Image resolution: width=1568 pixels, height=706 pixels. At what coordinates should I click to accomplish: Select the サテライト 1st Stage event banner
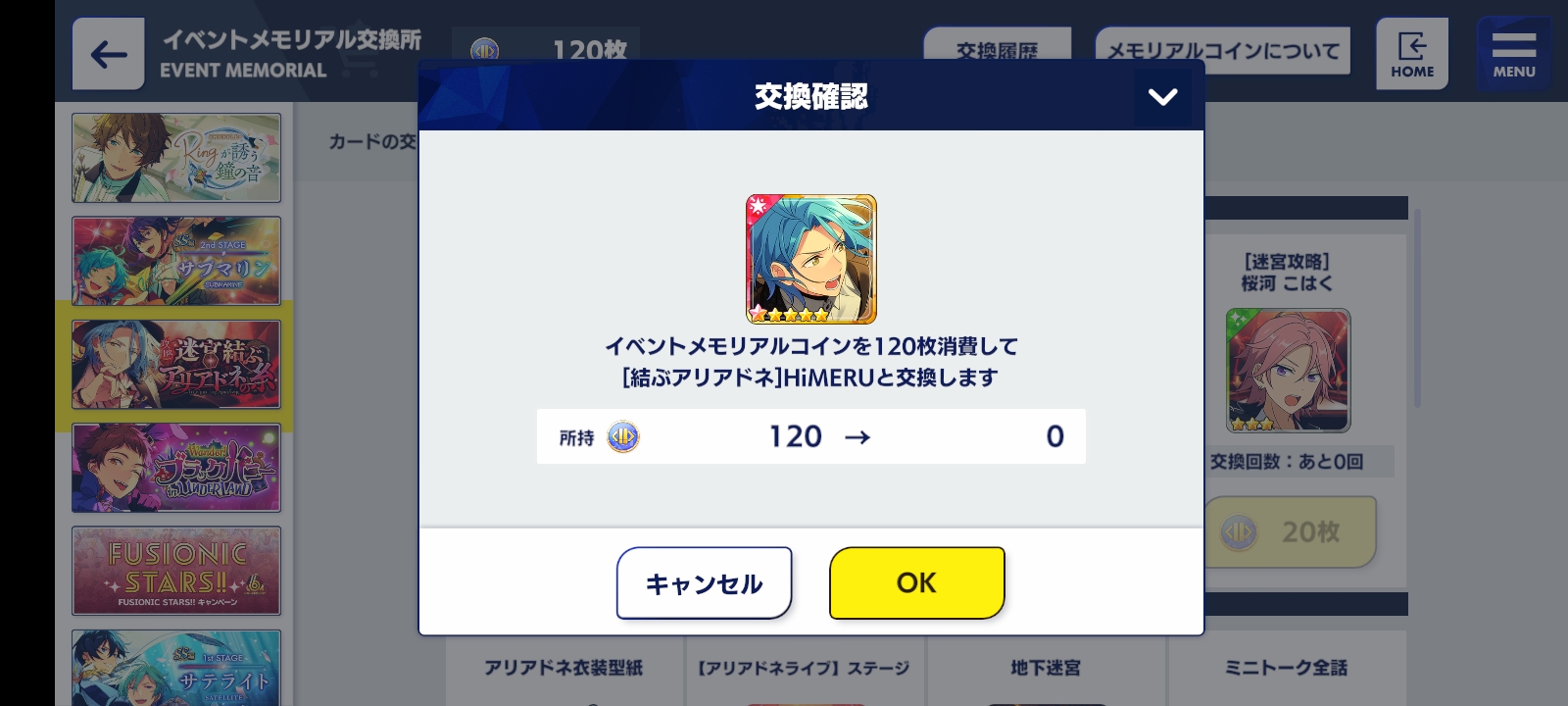click(176, 667)
